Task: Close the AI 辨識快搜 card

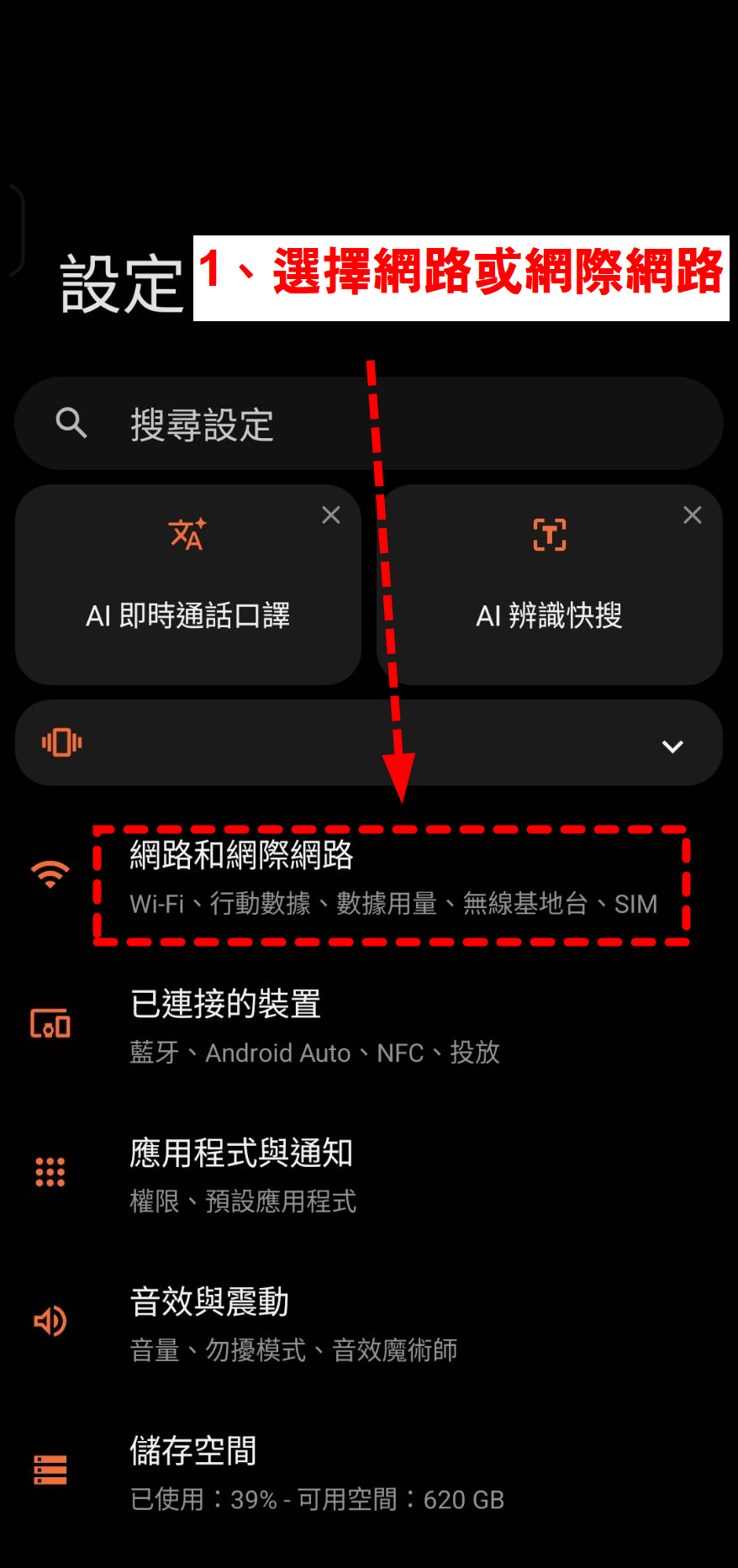Action: 693,515
